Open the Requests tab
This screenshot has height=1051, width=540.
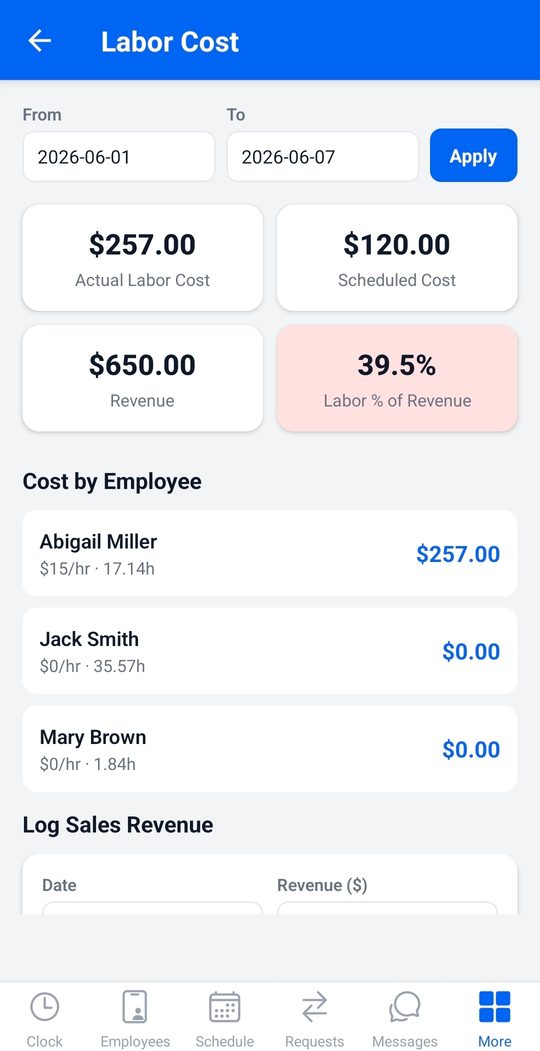(x=314, y=1017)
